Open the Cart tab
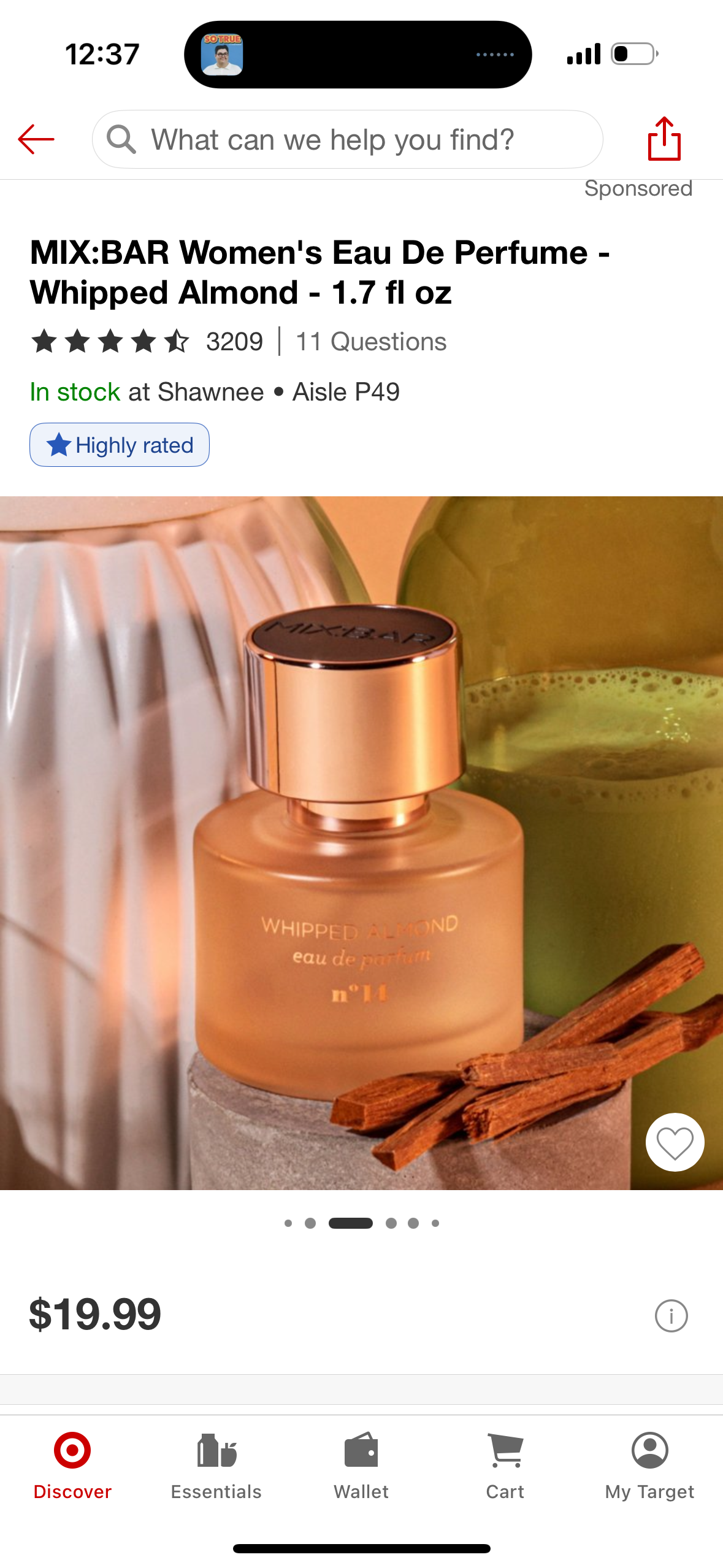 [x=505, y=1466]
